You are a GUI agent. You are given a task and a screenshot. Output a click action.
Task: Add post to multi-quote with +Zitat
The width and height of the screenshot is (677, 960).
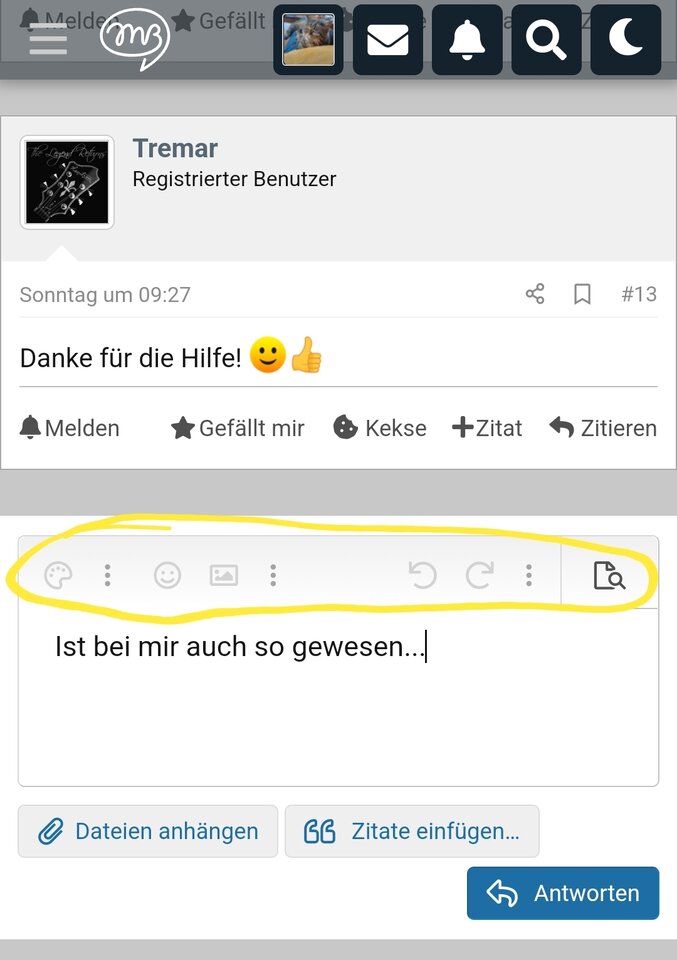487,428
